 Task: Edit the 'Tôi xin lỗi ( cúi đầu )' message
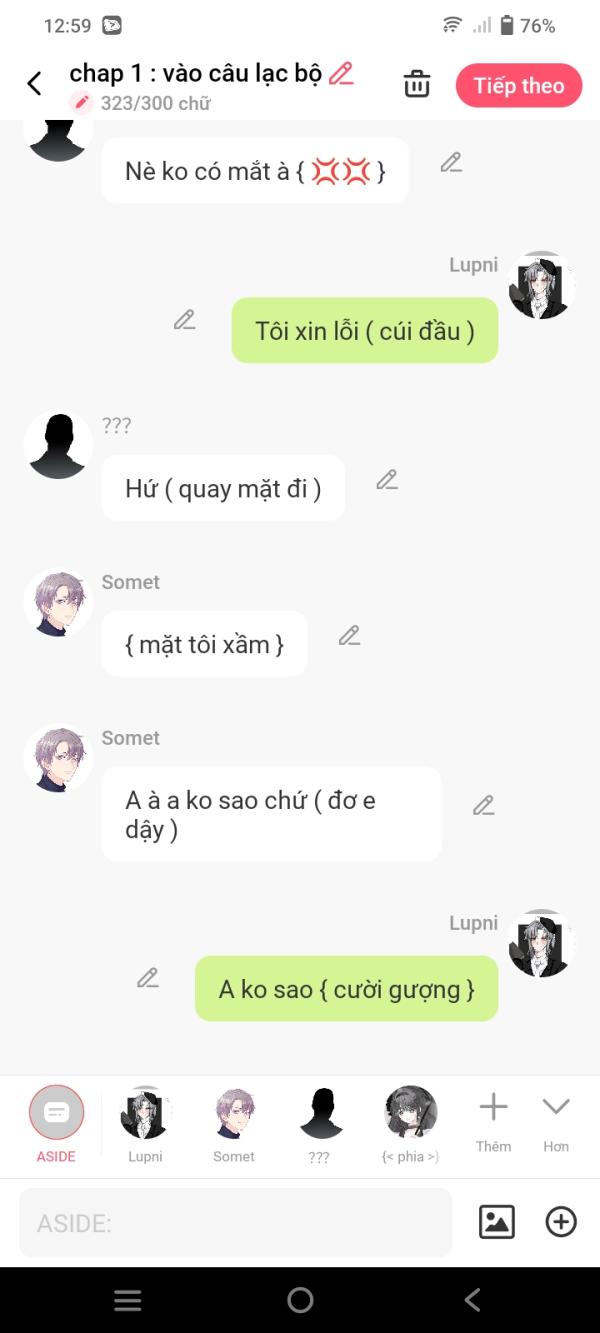(184, 320)
